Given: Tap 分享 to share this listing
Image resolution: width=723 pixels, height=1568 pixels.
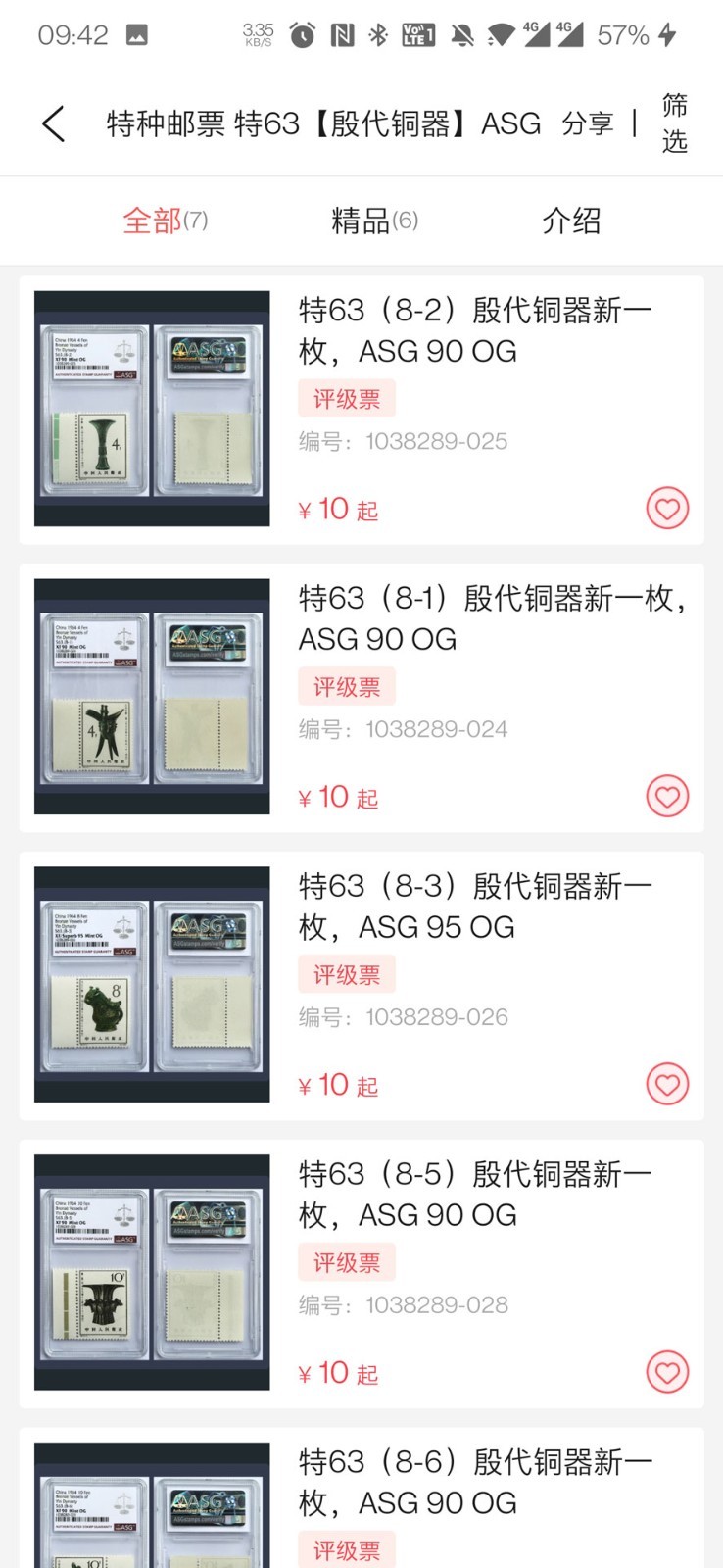Looking at the screenshot, I should (x=588, y=124).
